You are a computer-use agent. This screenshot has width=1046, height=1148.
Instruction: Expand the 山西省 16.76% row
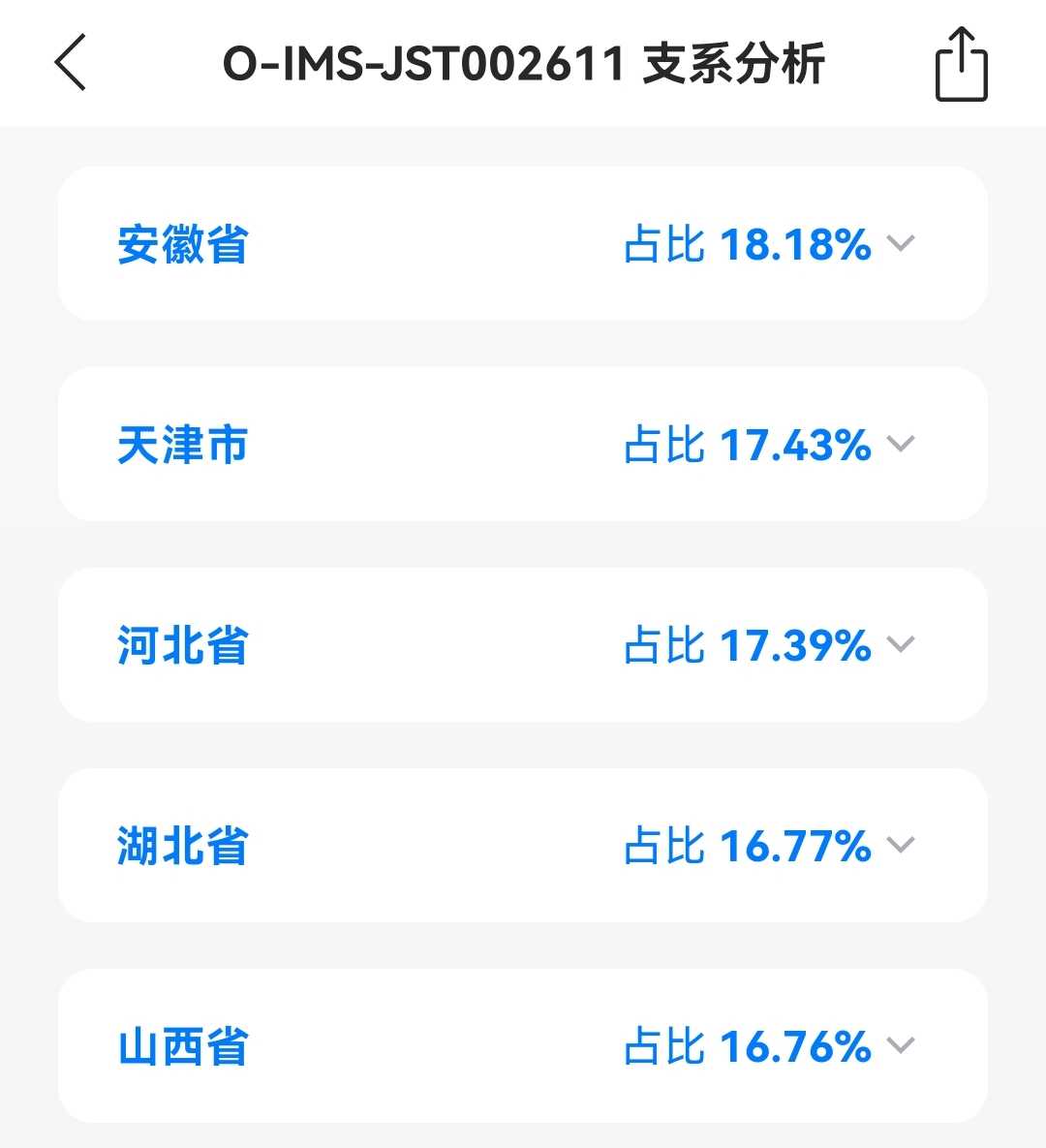pos(901,1045)
